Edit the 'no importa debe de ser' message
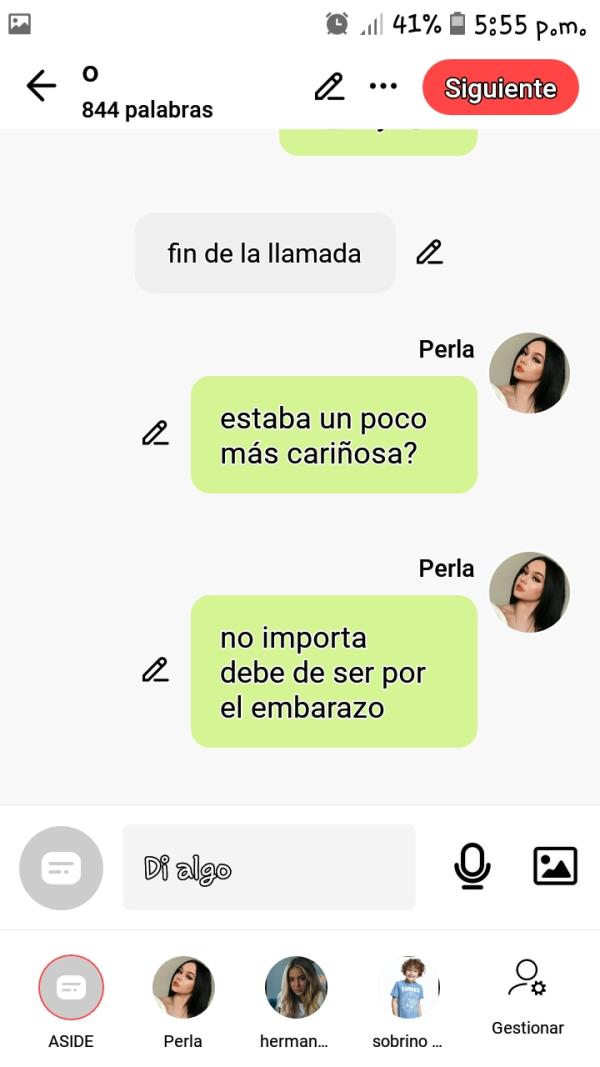Screen dimensions: 600x1067 pos(155,670)
